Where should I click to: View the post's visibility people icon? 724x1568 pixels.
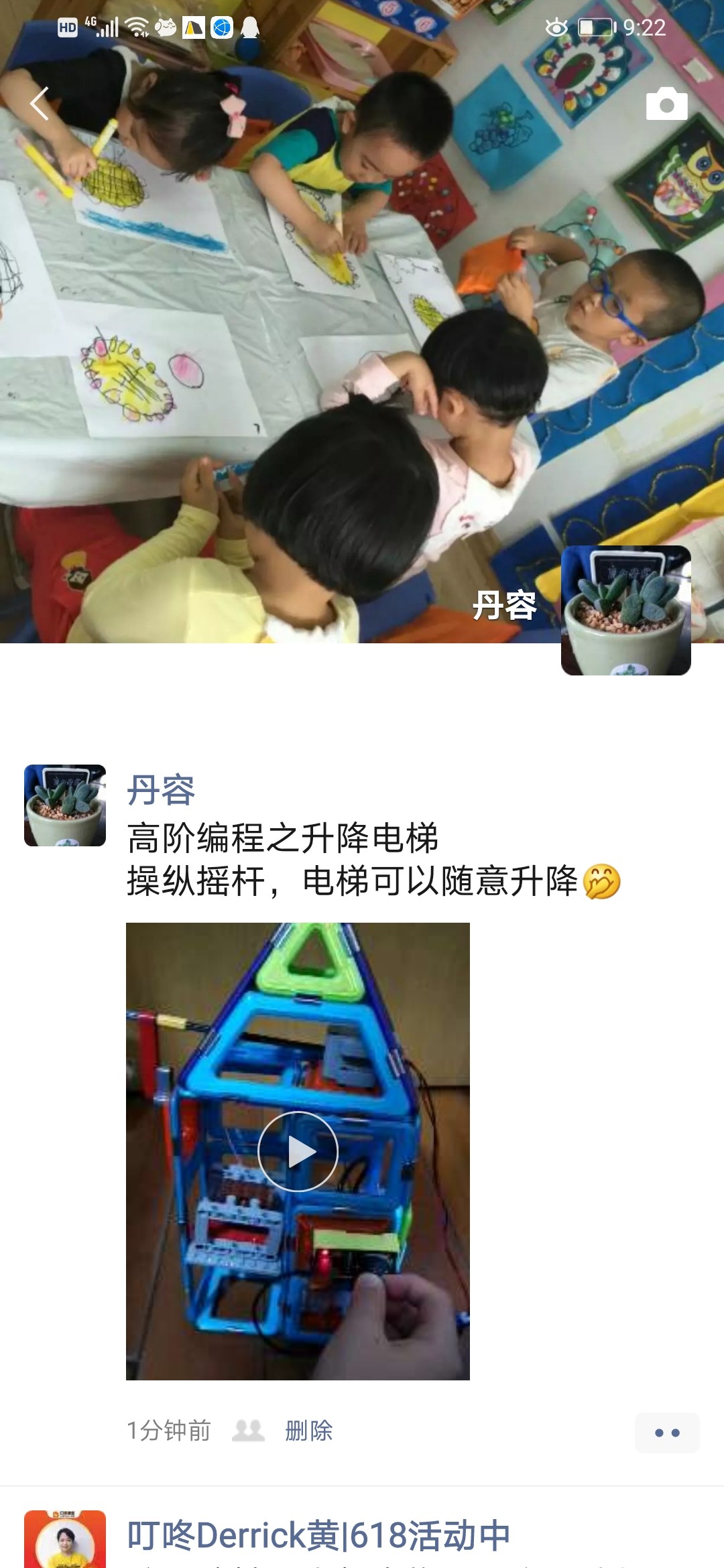pyautogui.click(x=248, y=1431)
